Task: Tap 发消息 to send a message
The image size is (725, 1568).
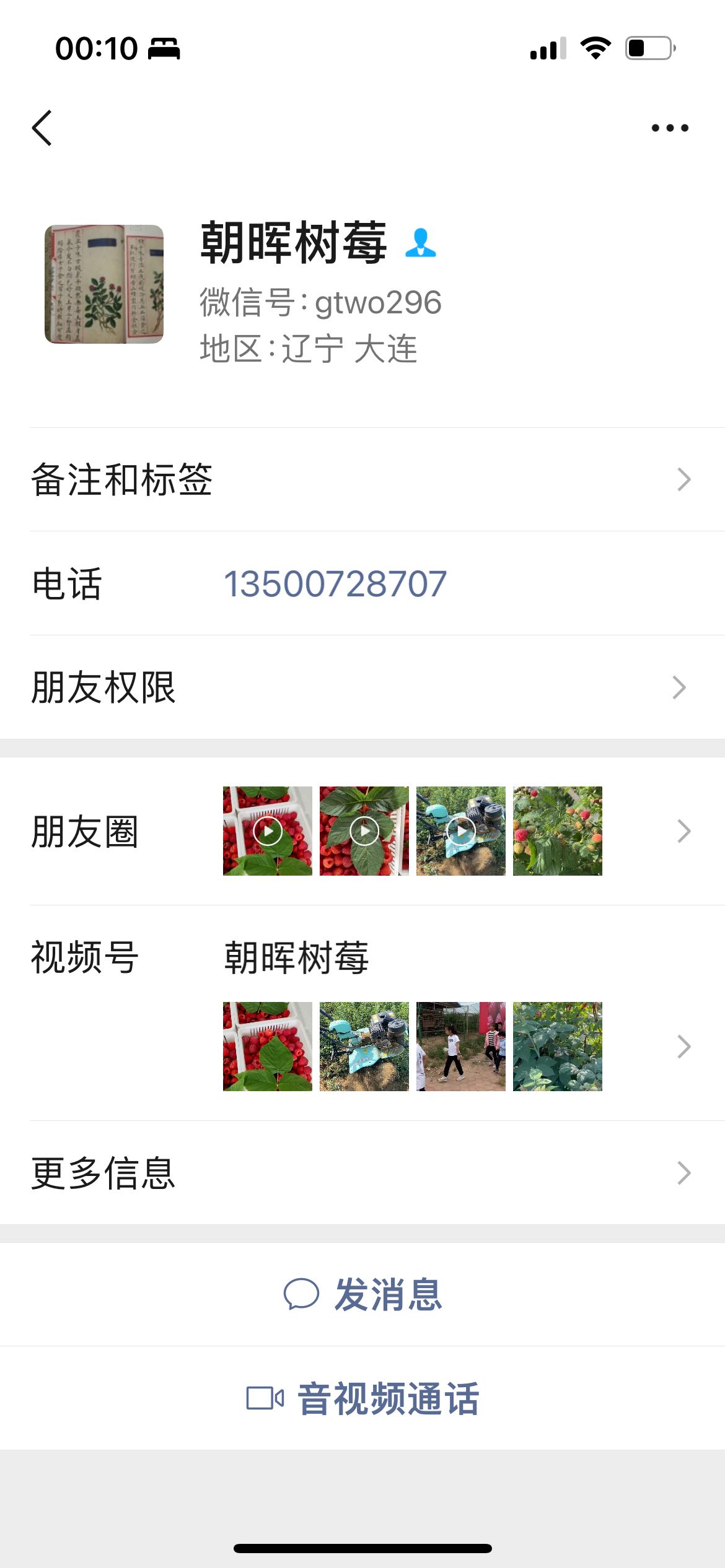Action: 363,1294
